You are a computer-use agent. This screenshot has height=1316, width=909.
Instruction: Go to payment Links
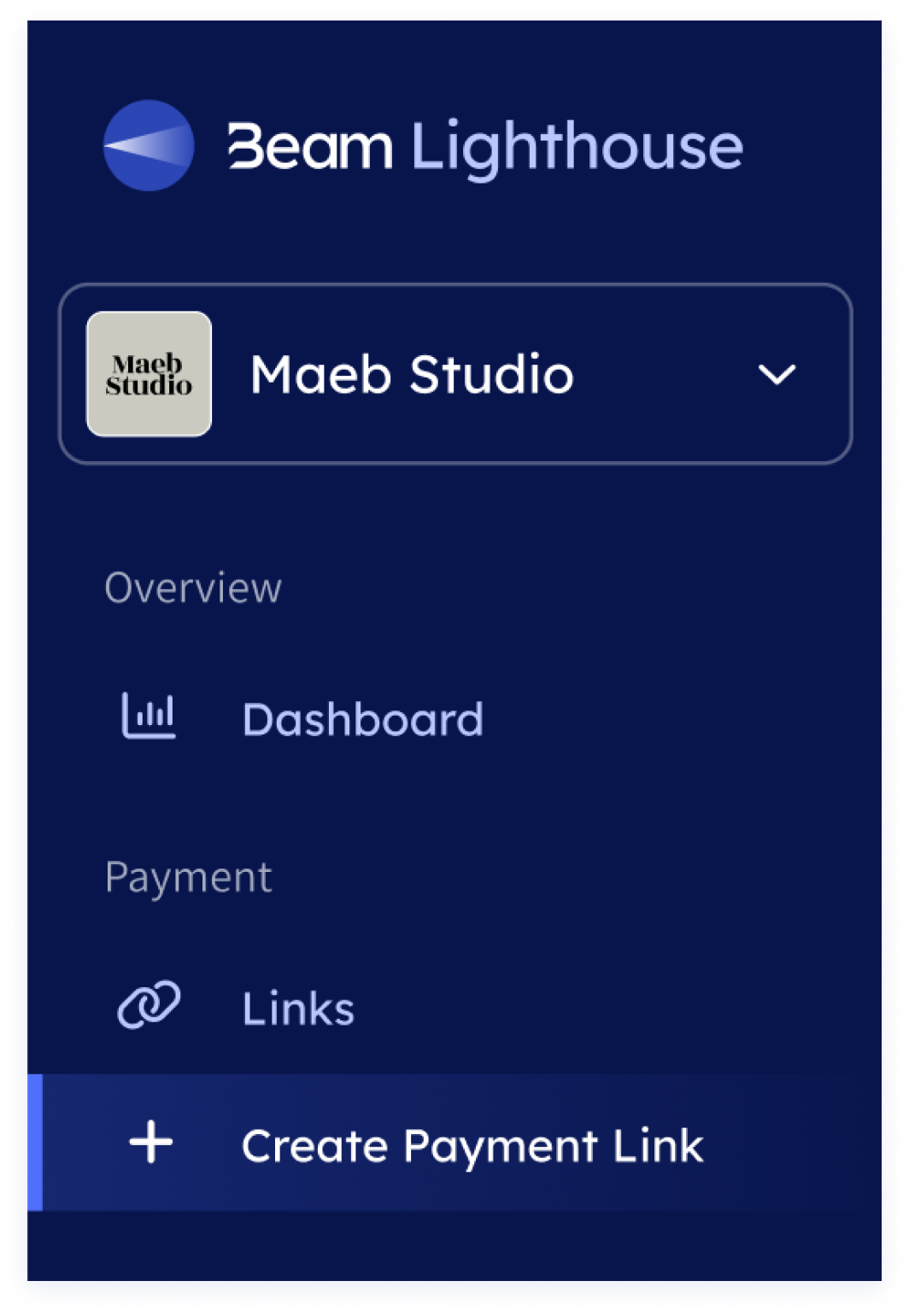pyautogui.click(x=297, y=1009)
